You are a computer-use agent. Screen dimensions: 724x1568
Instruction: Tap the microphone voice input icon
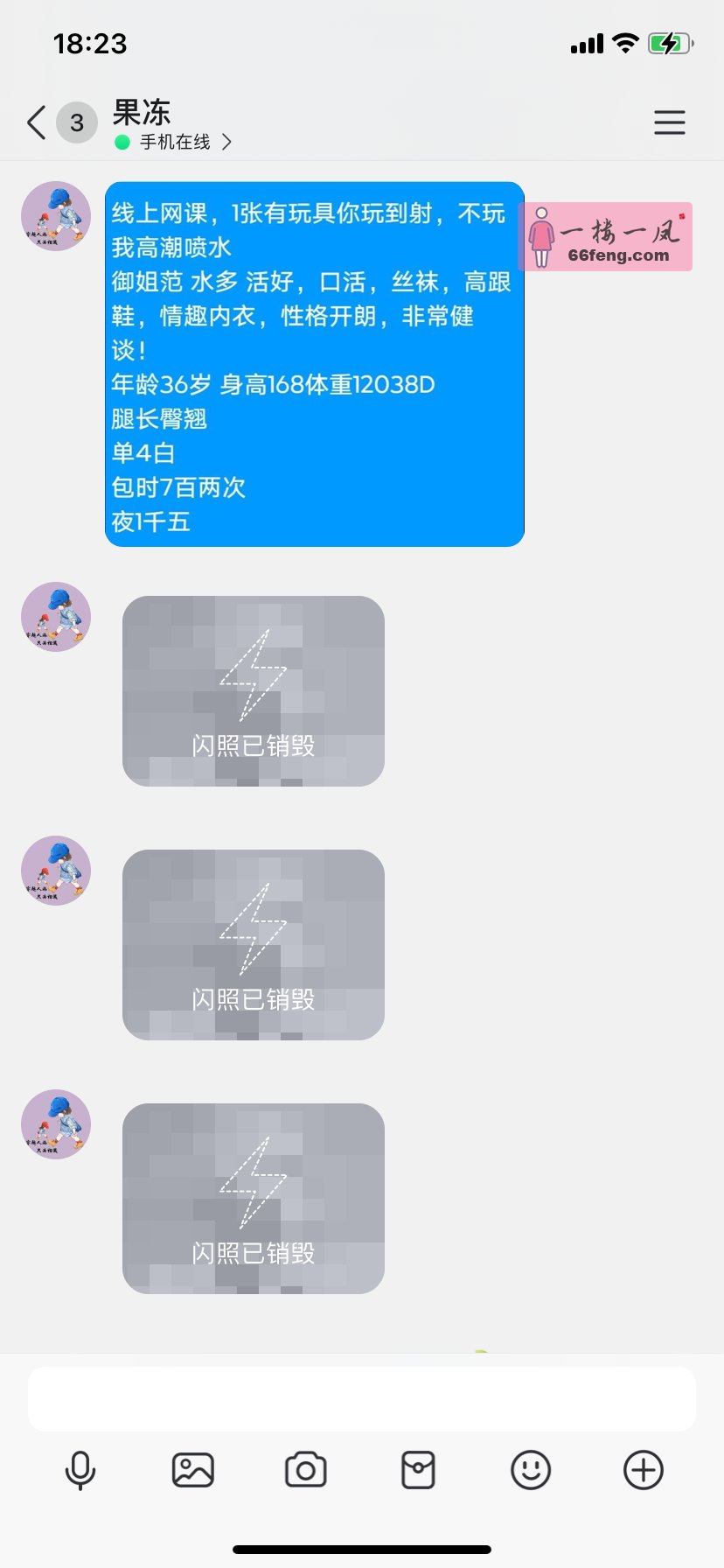(x=80, y=1470)
